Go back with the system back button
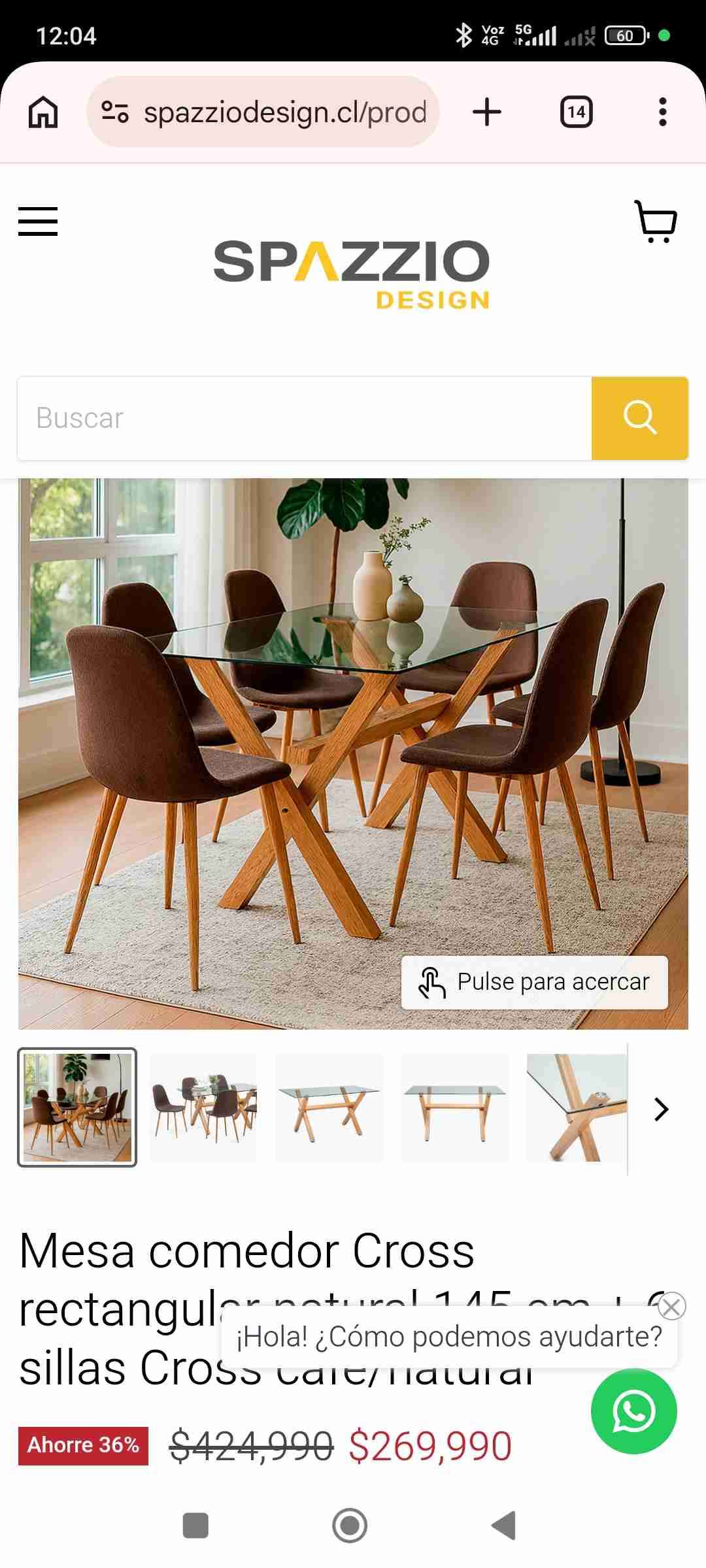This screenshot has width=706, height=1568. (504, 1526)
